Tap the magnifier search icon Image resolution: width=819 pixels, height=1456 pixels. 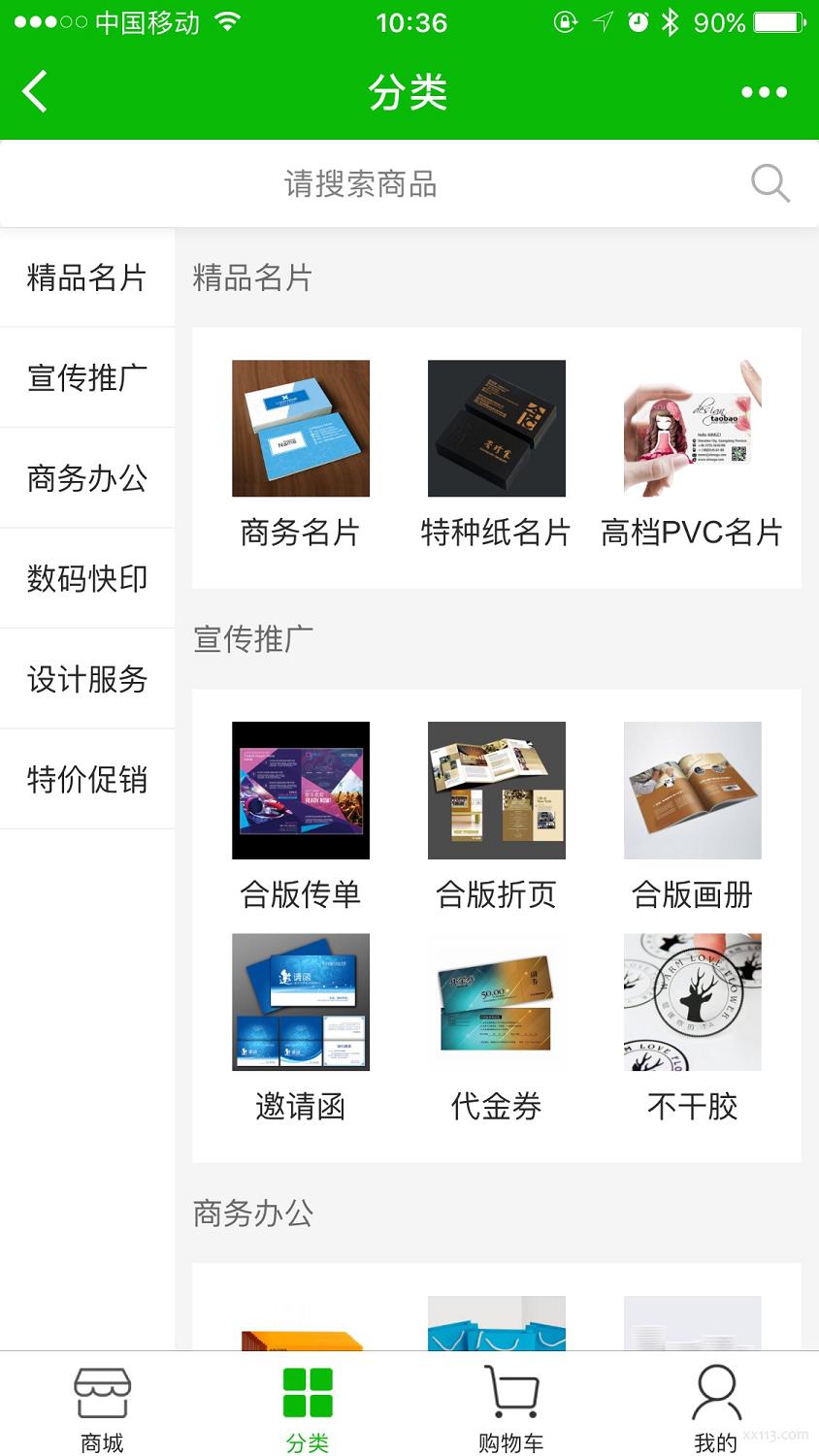coord(770,183)
